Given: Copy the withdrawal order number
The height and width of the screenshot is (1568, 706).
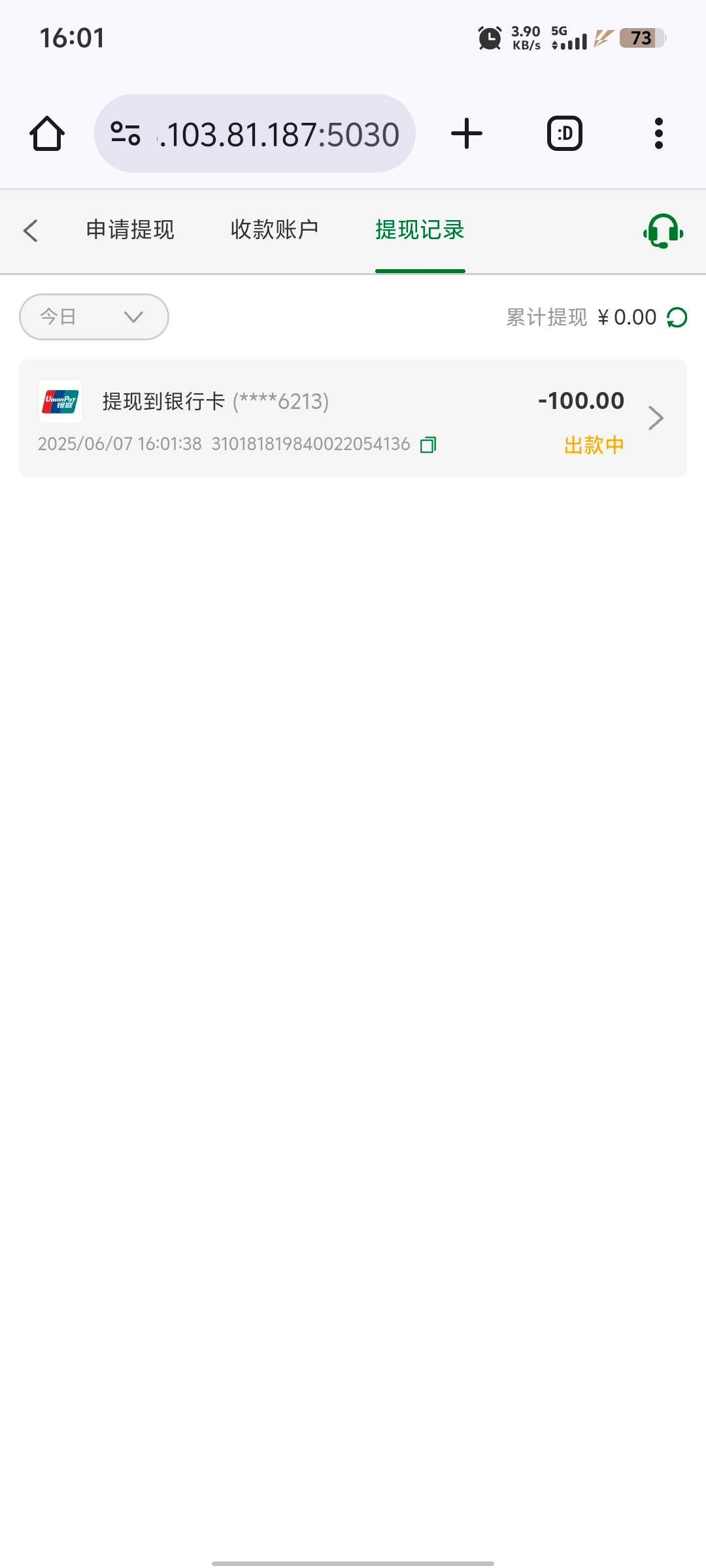Looking at the screenshot, I should [x=428, y=445].
